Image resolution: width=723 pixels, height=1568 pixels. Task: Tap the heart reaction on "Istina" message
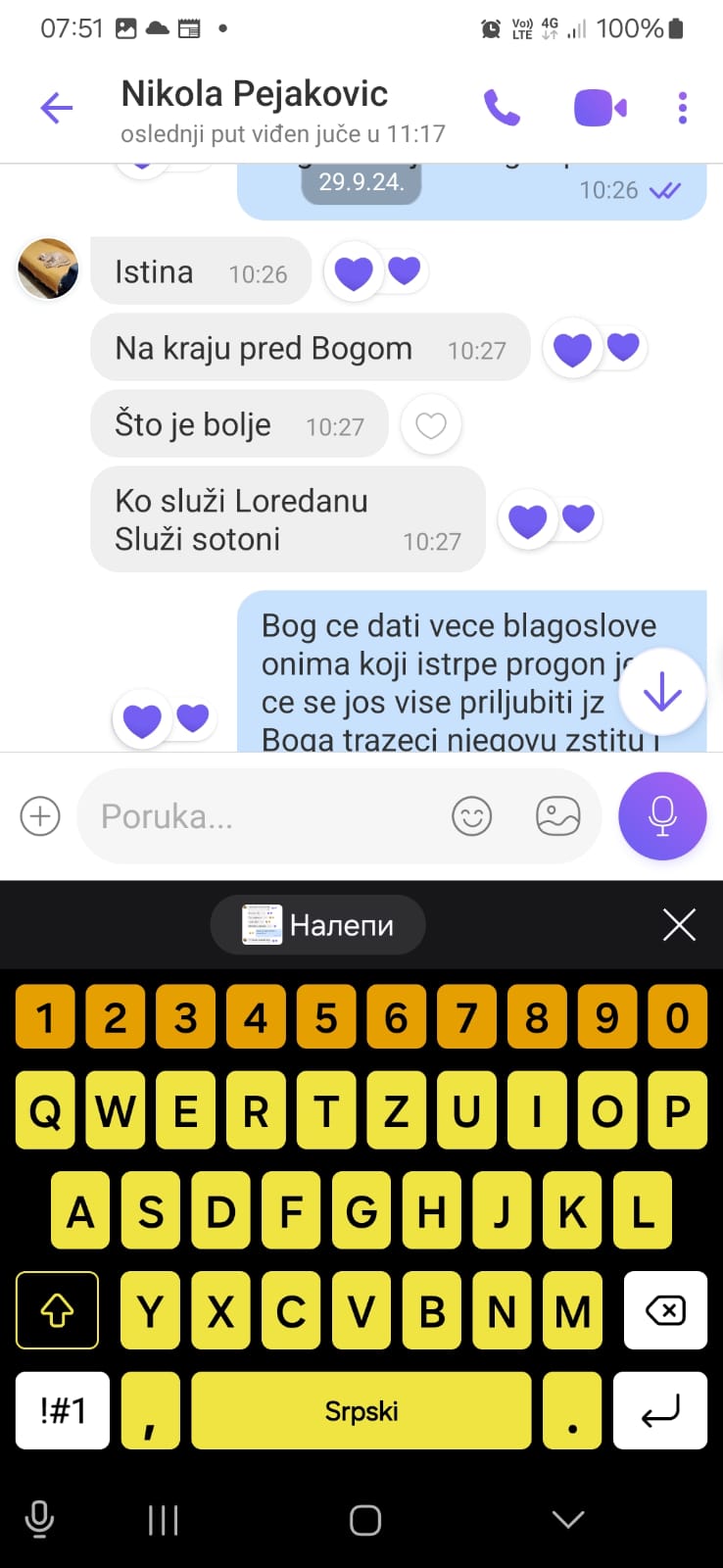354,272
